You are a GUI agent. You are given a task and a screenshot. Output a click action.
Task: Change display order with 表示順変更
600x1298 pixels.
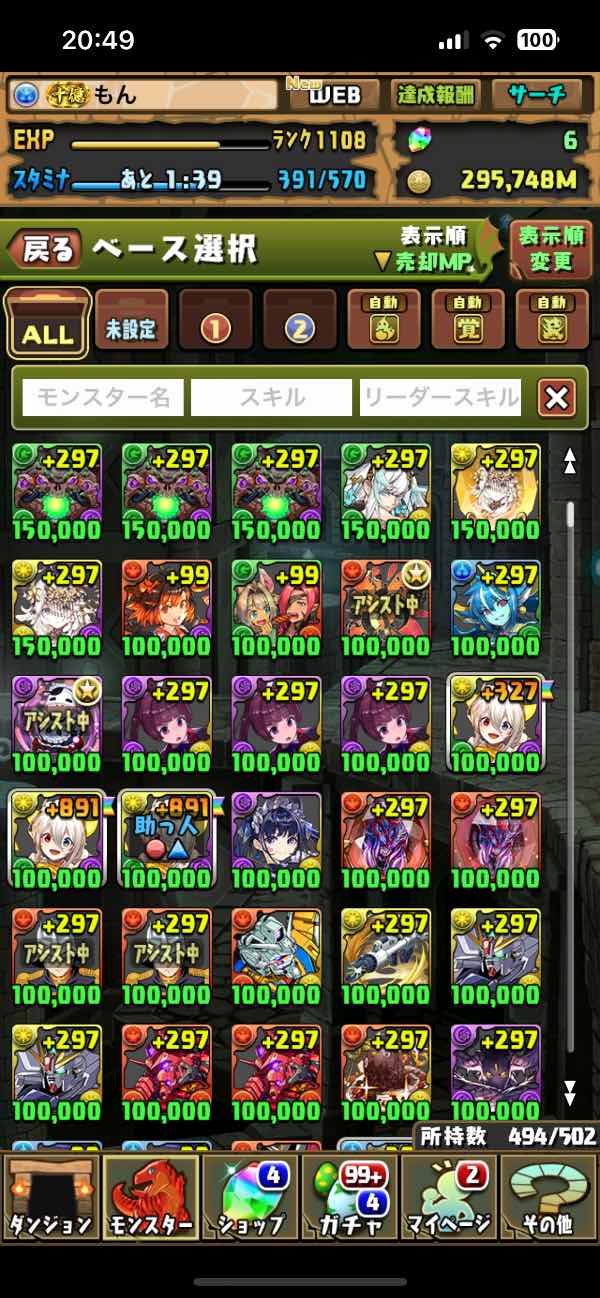[x=551, y=249]
